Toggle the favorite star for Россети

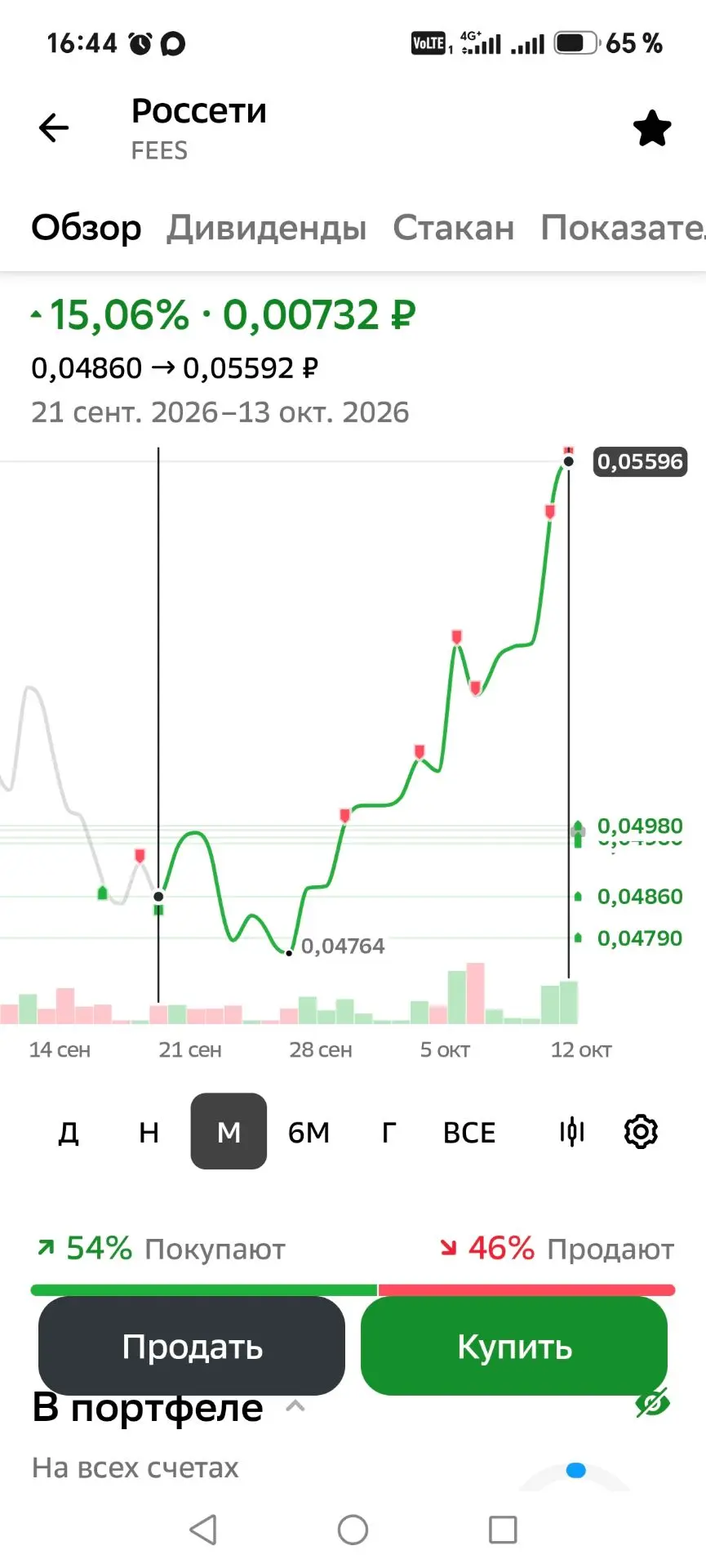click(652, 128)
